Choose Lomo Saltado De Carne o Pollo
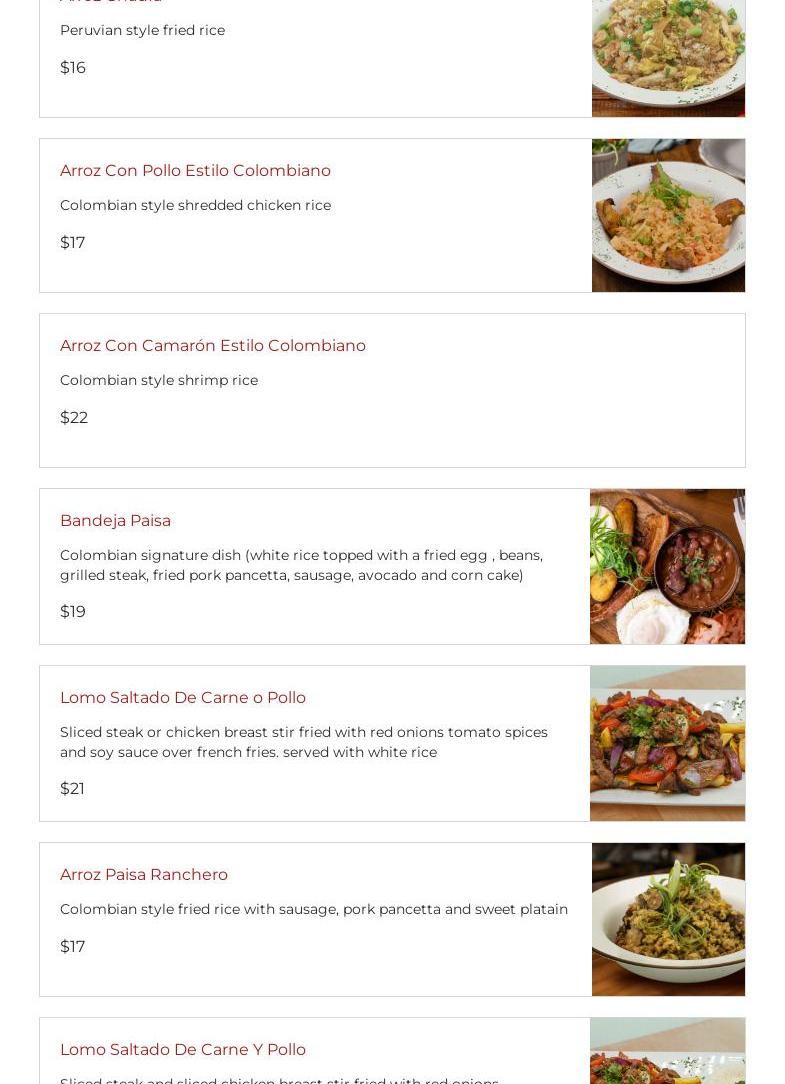 pos(183,697)
